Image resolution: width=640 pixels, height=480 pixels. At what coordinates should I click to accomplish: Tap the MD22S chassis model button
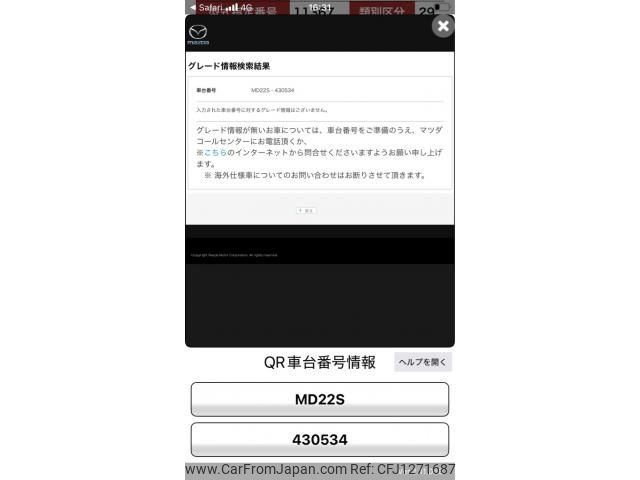(x=319, y=399)
